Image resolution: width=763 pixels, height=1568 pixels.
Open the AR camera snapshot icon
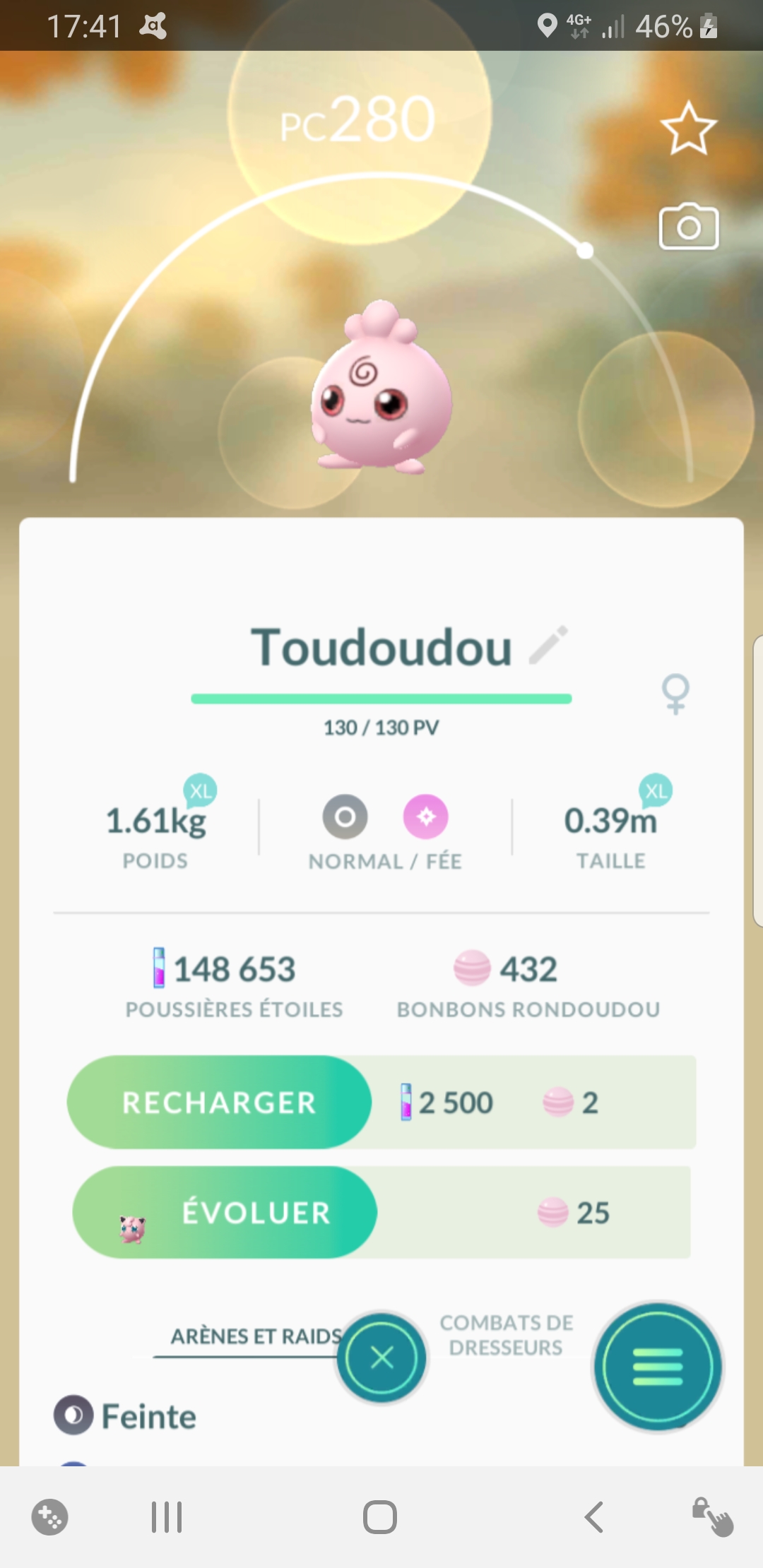coord(688,227)
